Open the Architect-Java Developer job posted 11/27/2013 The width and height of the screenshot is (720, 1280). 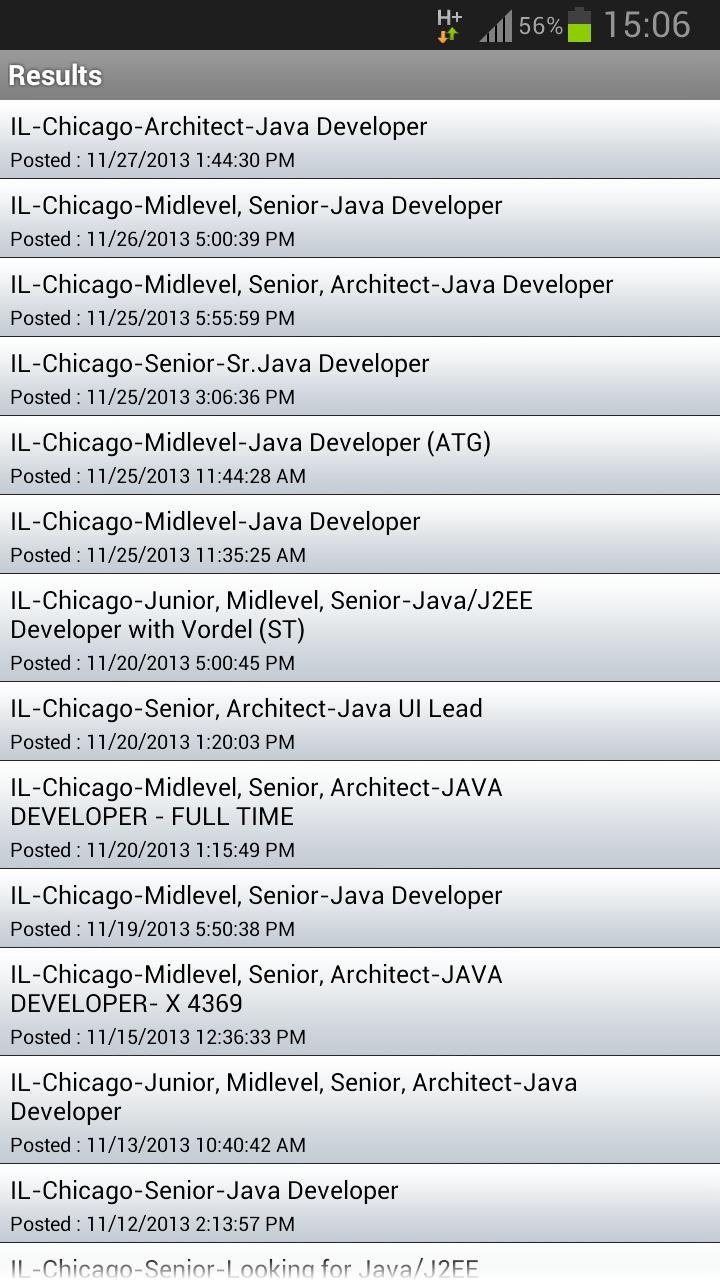[360, 140]
